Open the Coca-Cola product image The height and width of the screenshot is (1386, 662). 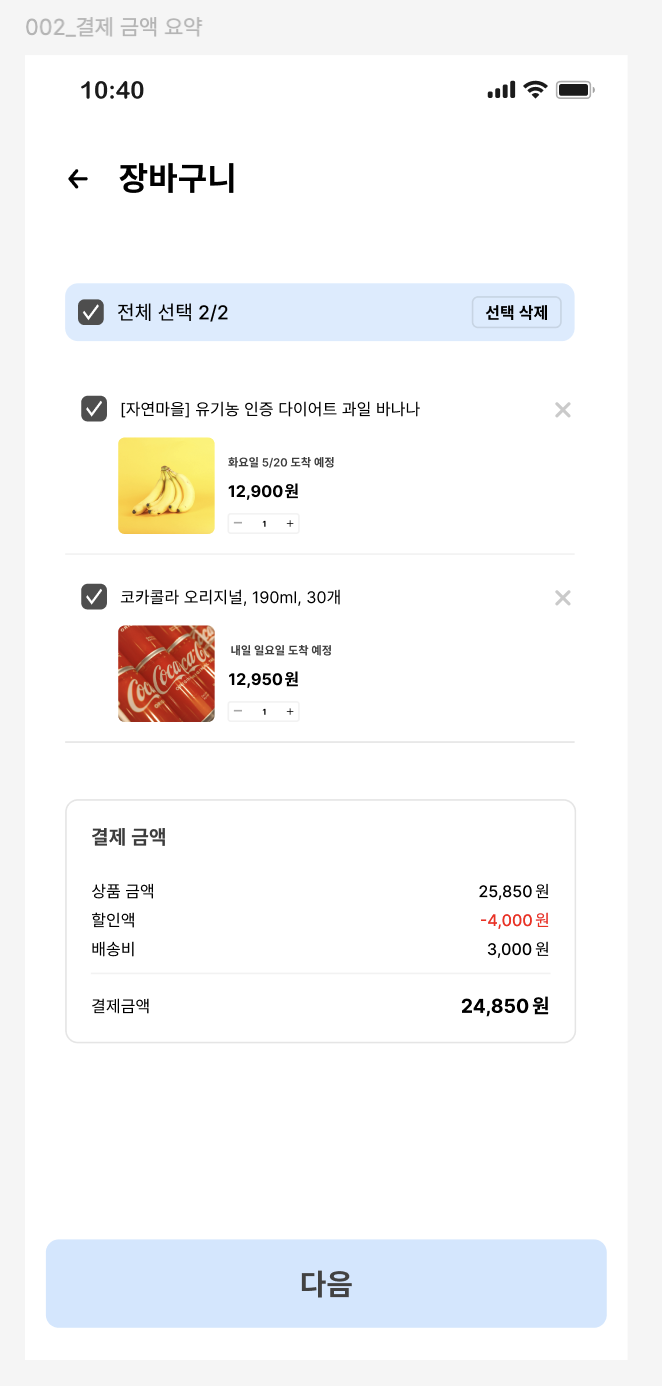pos(166,673)
